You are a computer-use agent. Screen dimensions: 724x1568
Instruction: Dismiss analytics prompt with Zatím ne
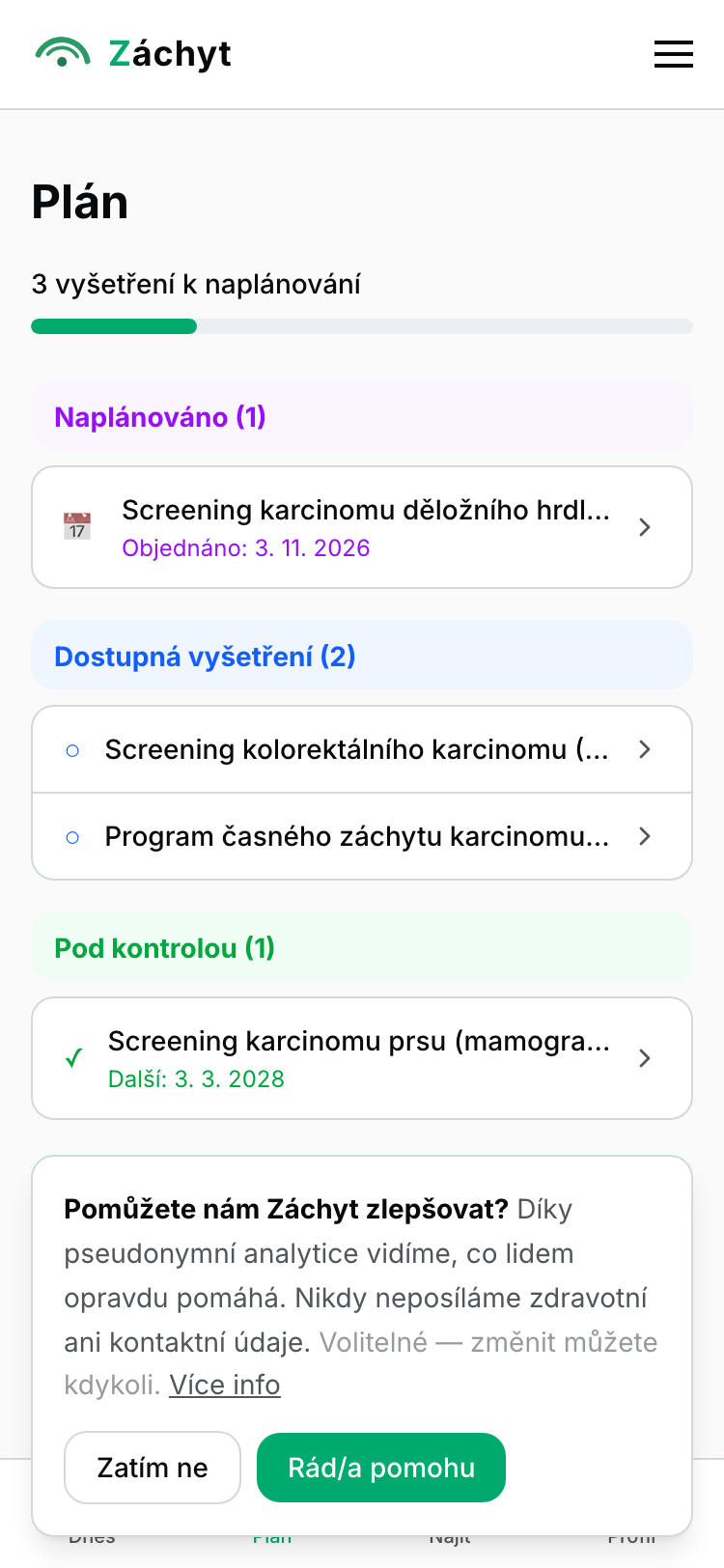click(152, 1467)
